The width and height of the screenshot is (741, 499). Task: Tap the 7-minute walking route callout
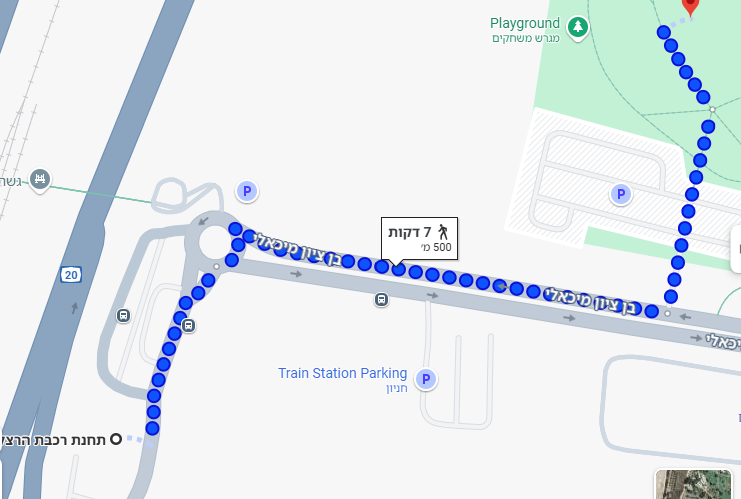419,239
